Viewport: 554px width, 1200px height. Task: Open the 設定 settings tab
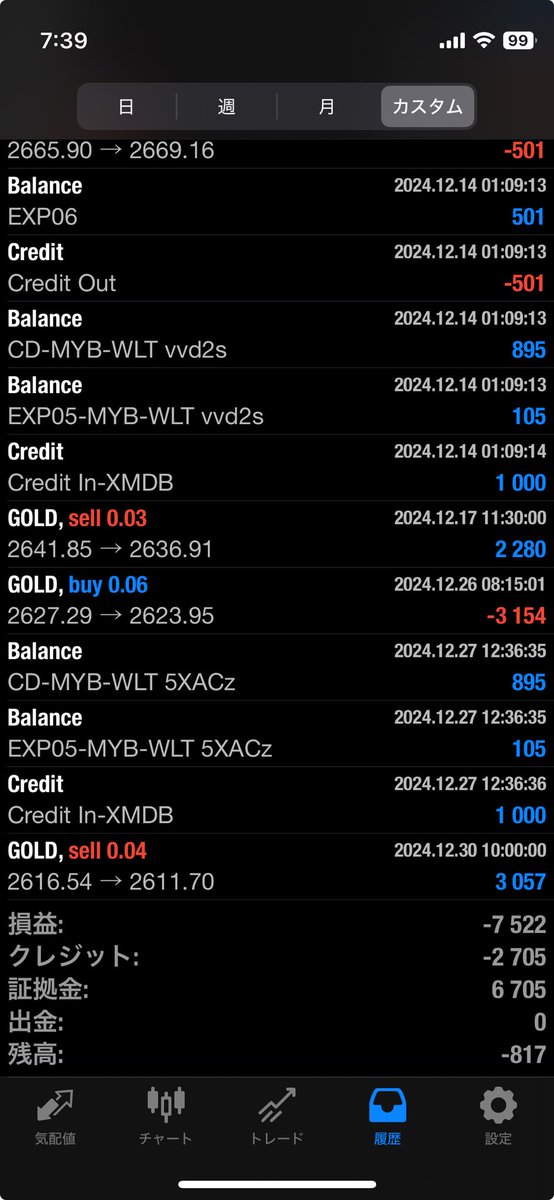tap(498, 1118)
